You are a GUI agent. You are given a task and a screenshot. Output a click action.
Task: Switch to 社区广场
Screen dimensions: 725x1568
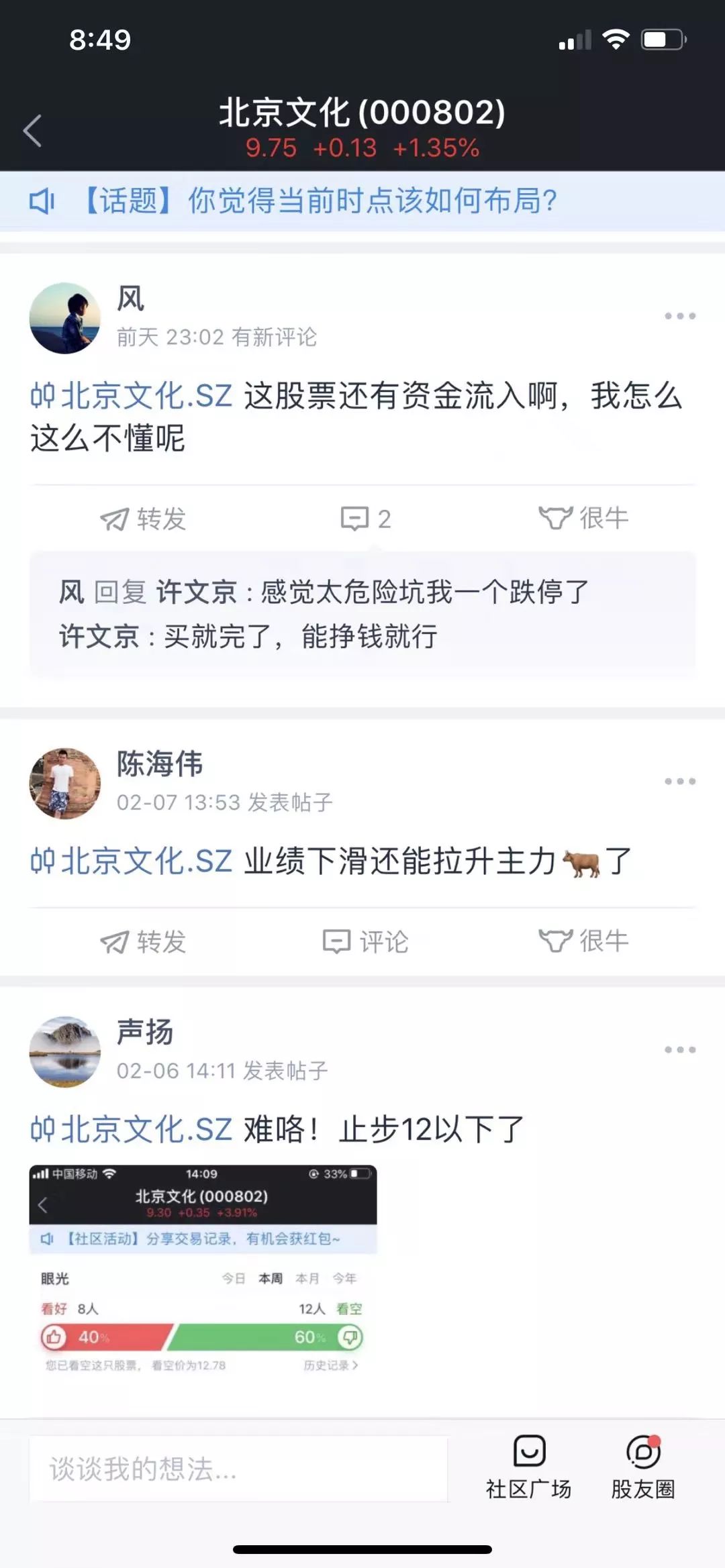pyautogui.click(x=529, y=1467)
